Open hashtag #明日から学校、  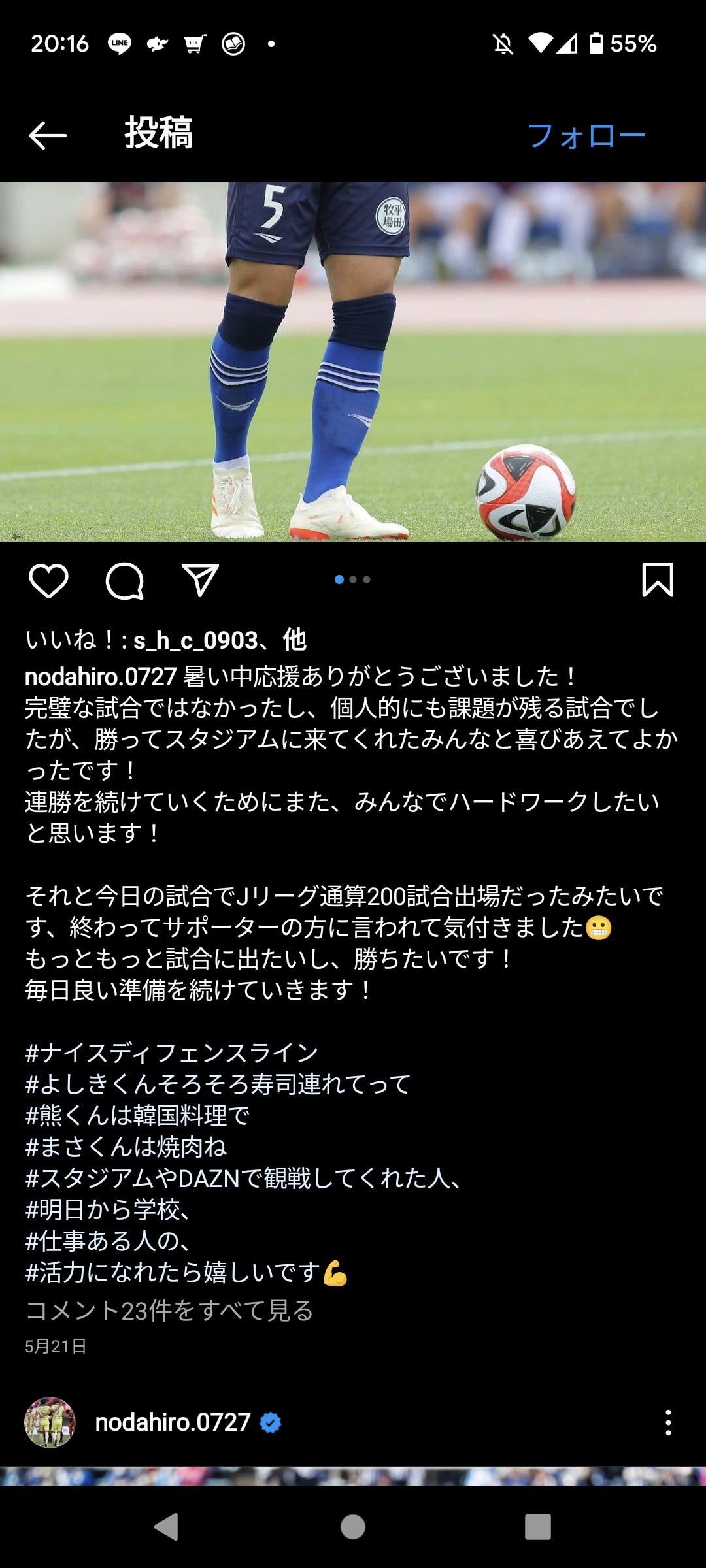coord(109,1209)
